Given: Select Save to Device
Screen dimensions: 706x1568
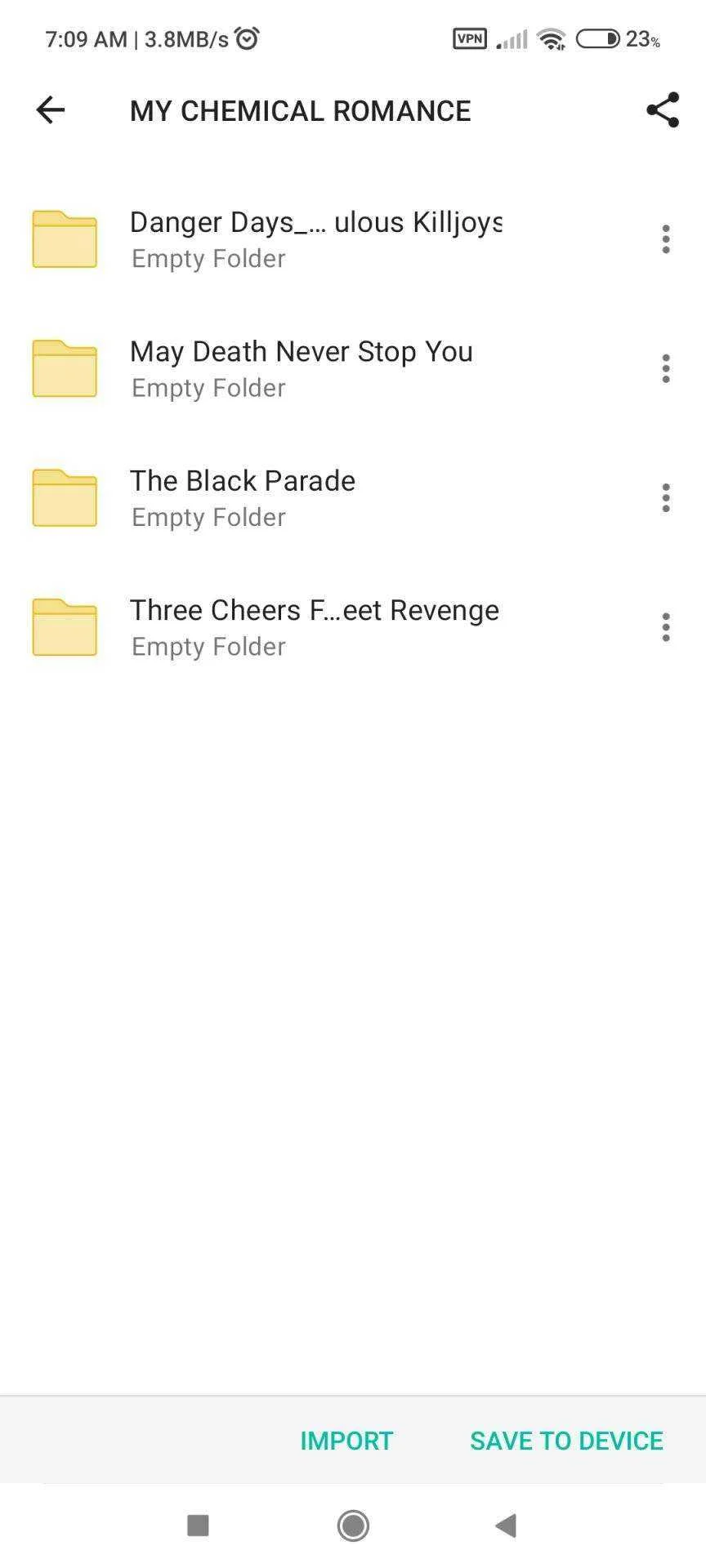Looking at the screenshot, I should [566, 1441].
